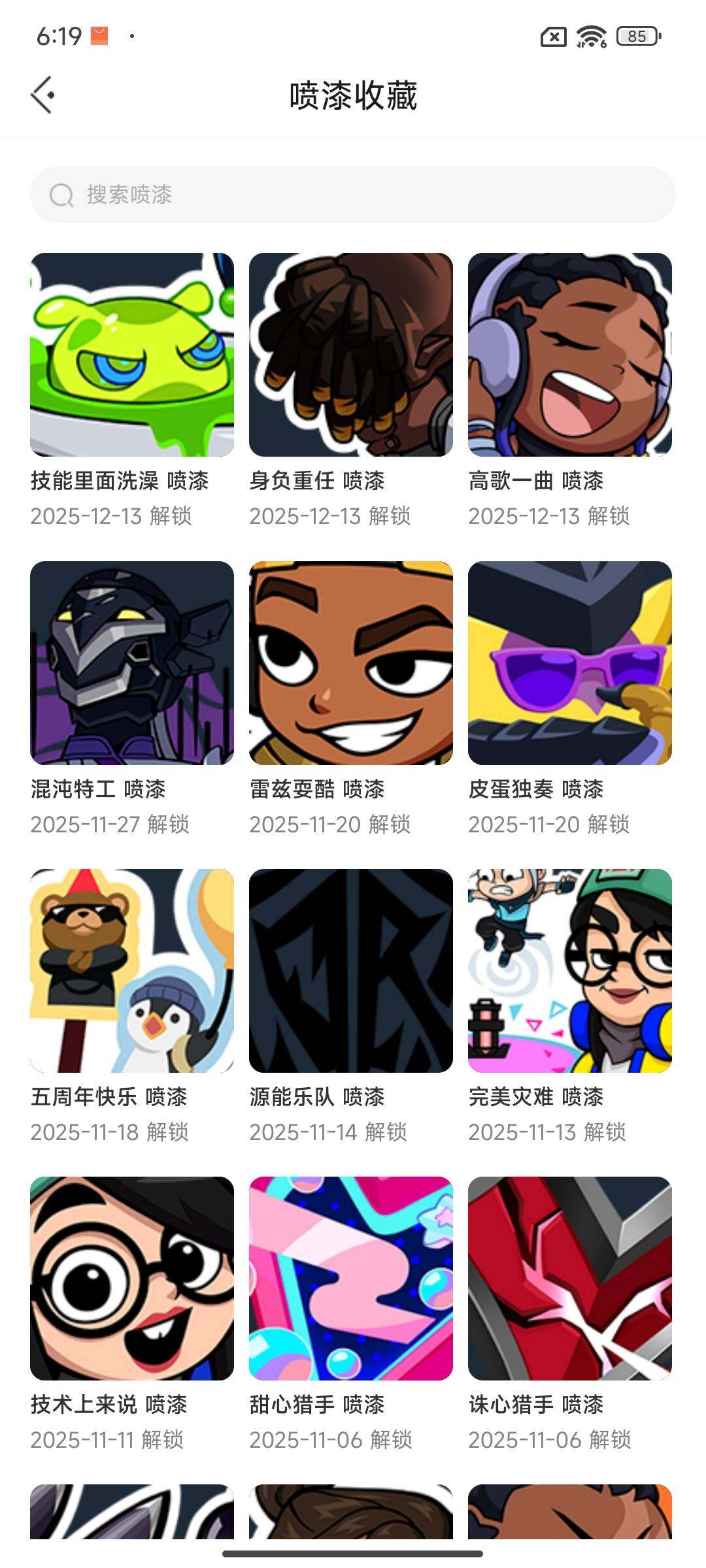
Task: Open 皮蛋独奏 喷漆 spray
Action: (570, 663)
